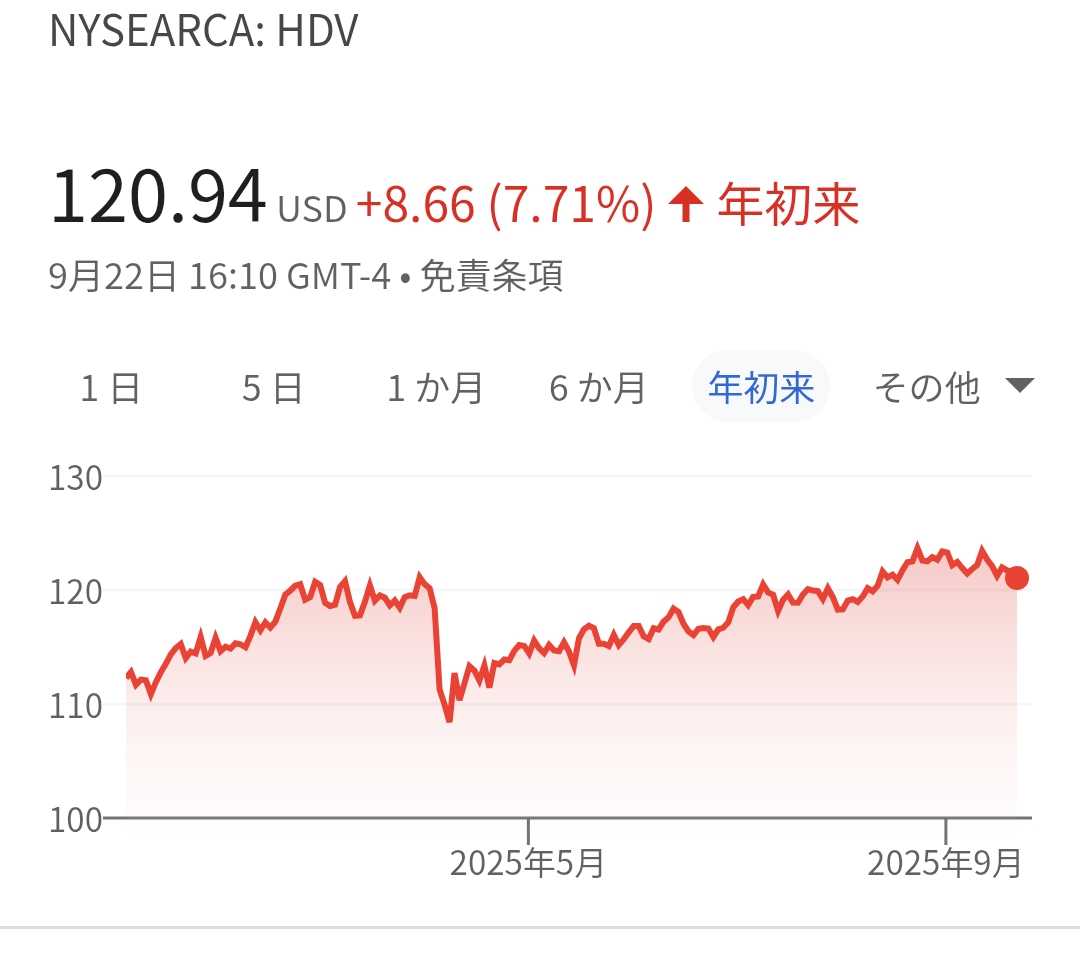The image size is (1080, 957).
Task: Switch to the 6か月 range
Action: click(597, 387)
